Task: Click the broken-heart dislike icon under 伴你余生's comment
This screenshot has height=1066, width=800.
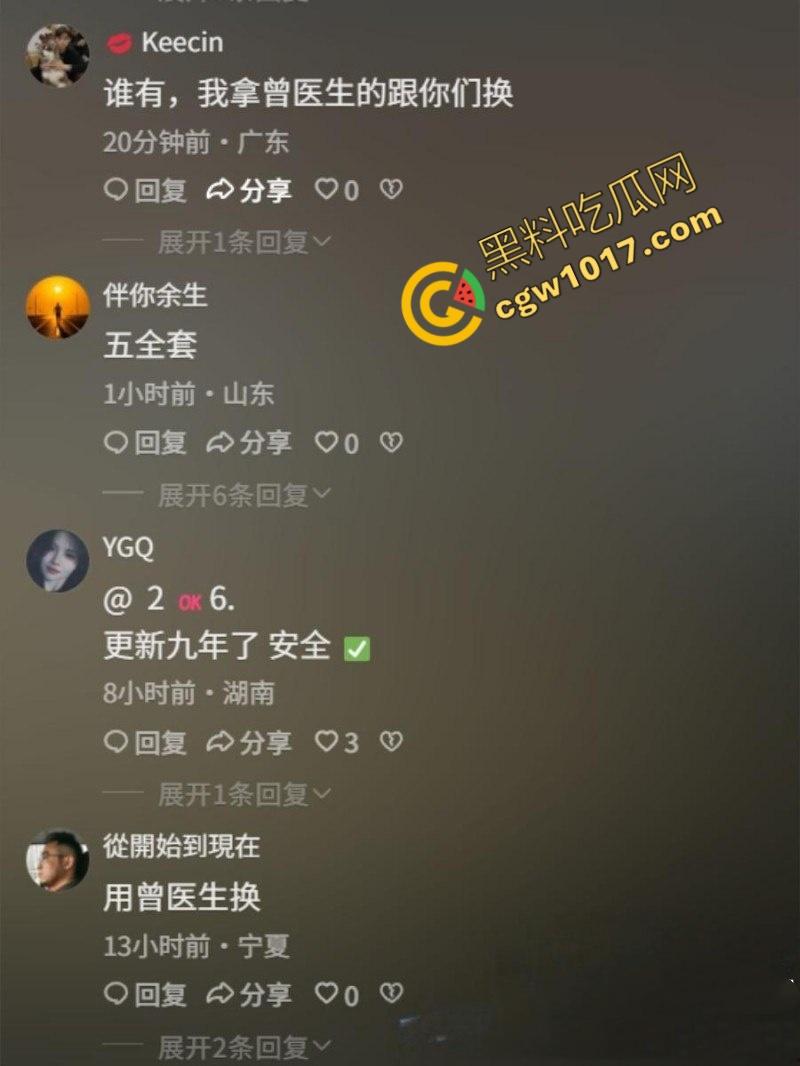Action: click(x=392, y=442)
